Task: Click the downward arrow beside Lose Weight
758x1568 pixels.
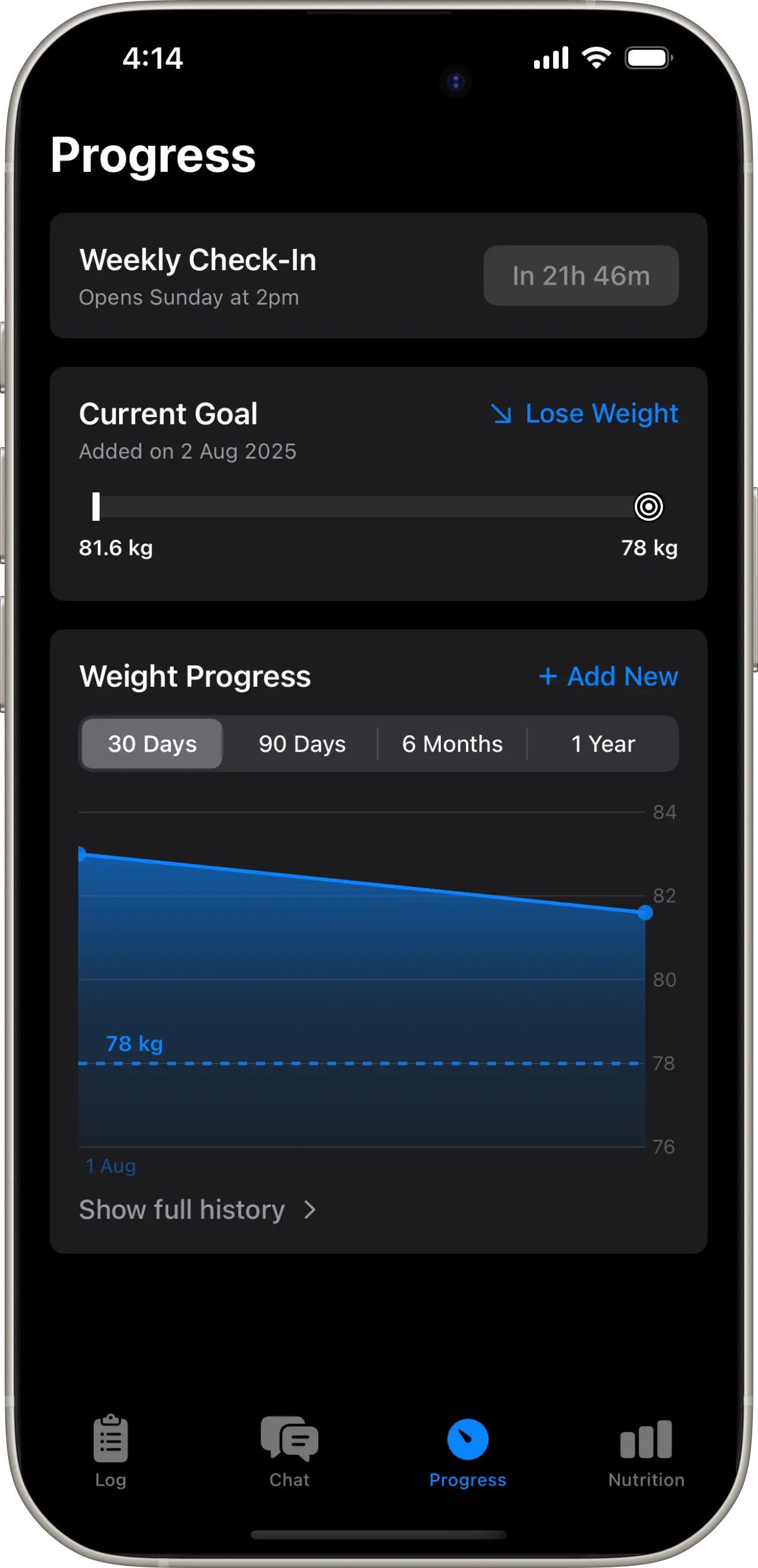Action: 502,413
